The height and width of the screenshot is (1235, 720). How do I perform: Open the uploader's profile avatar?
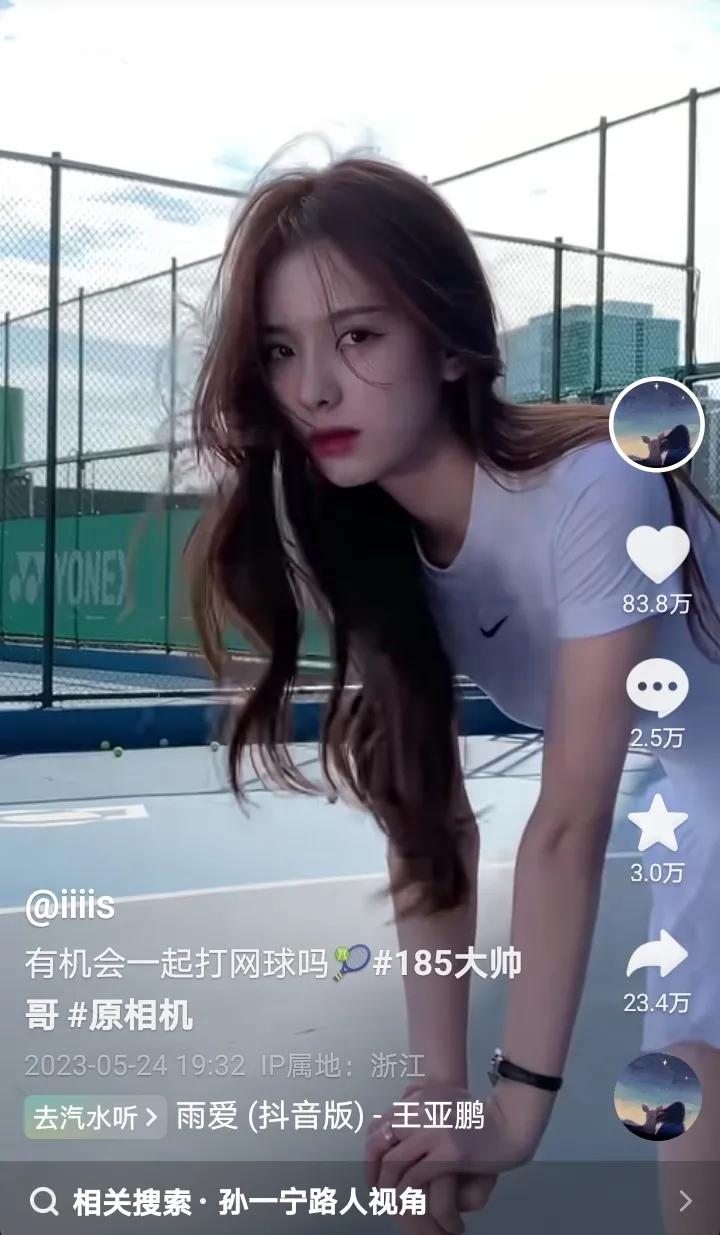(x=657, y=424)
